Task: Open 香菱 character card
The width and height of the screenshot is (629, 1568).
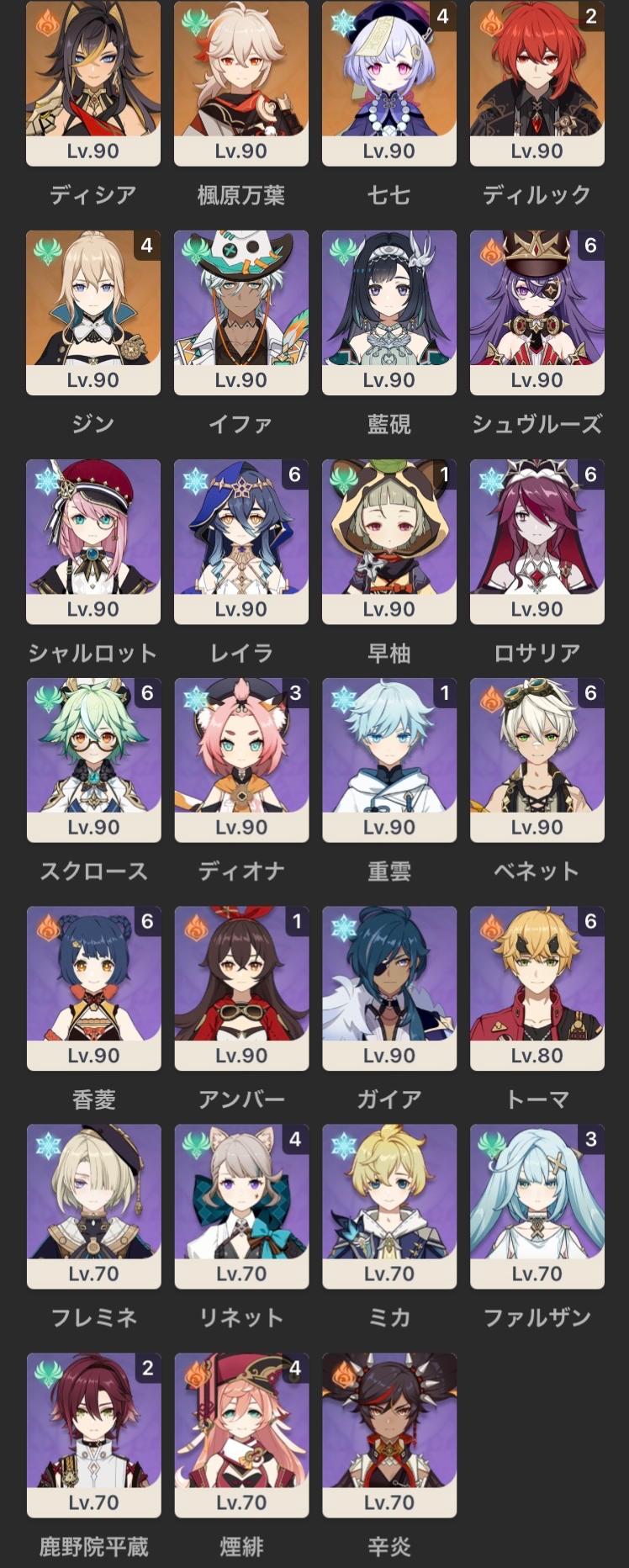Action: click(93, 987)
